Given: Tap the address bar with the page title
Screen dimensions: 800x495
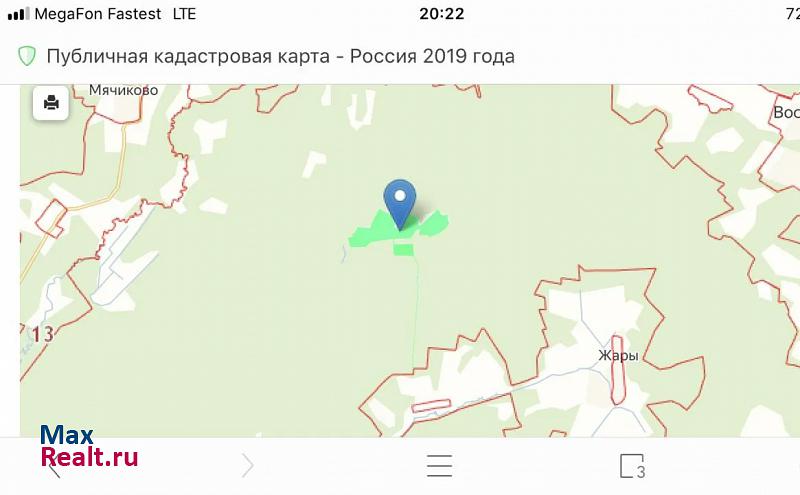Looking at the screenshot, I should [280, 56].
